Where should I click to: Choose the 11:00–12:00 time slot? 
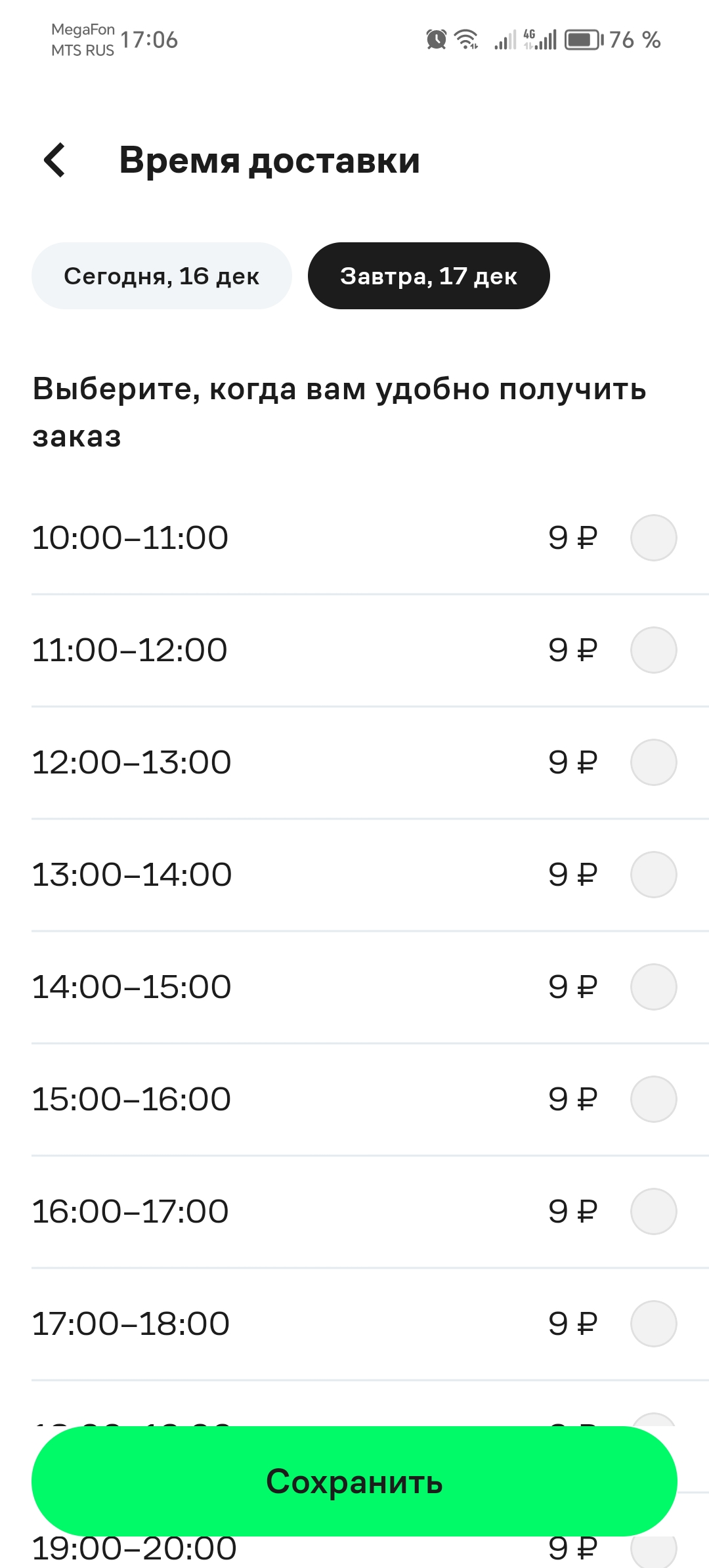(x=354, y=650)
